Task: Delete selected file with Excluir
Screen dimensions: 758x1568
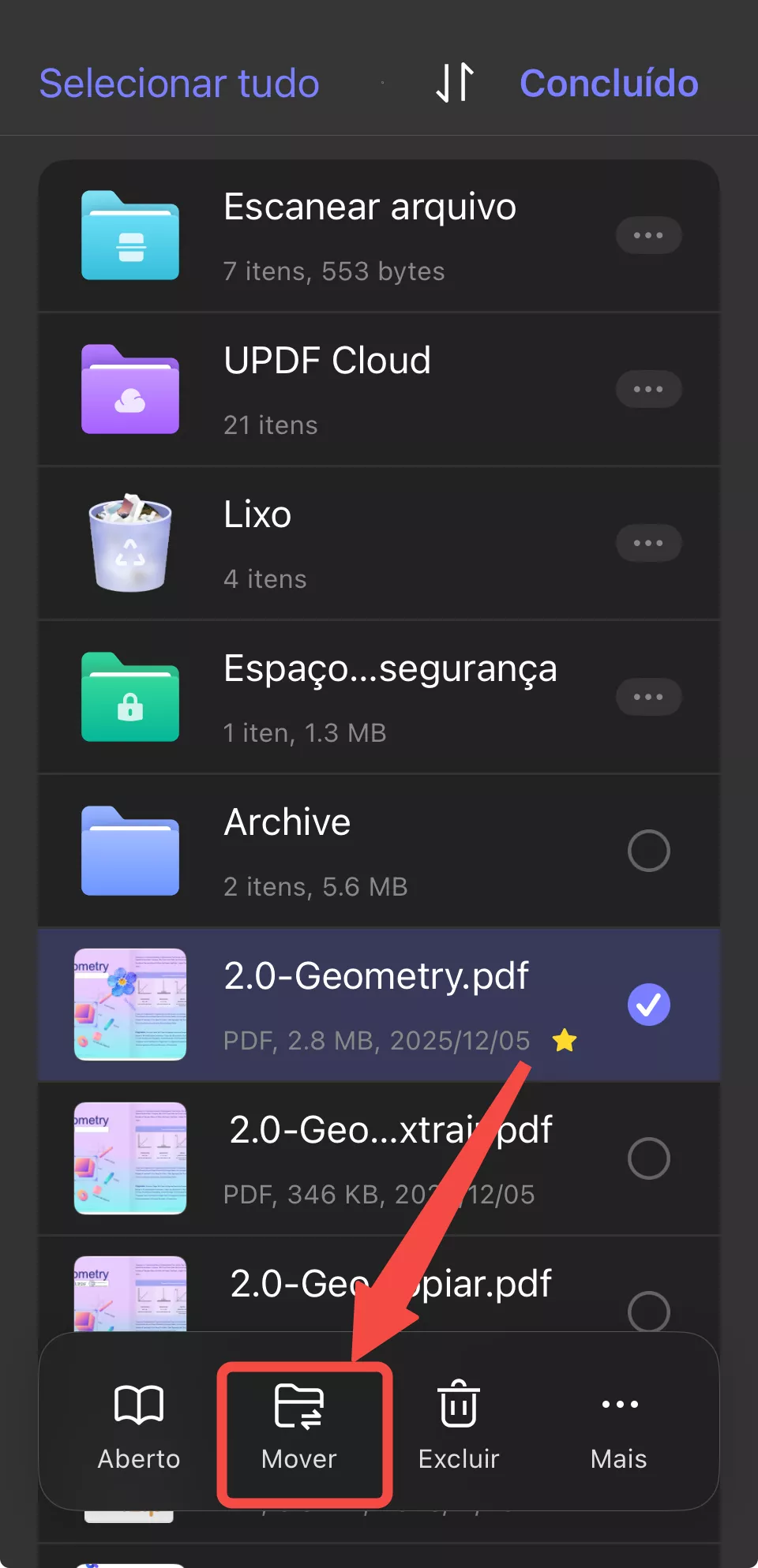Action: 459,1425
